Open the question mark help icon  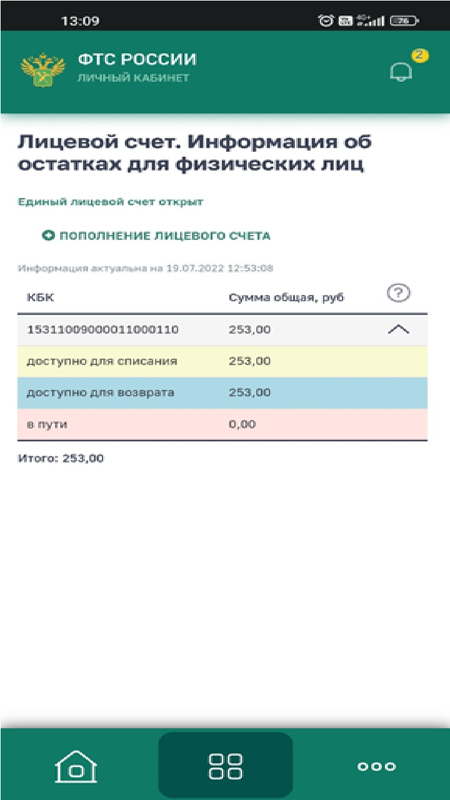coord(398,293)
